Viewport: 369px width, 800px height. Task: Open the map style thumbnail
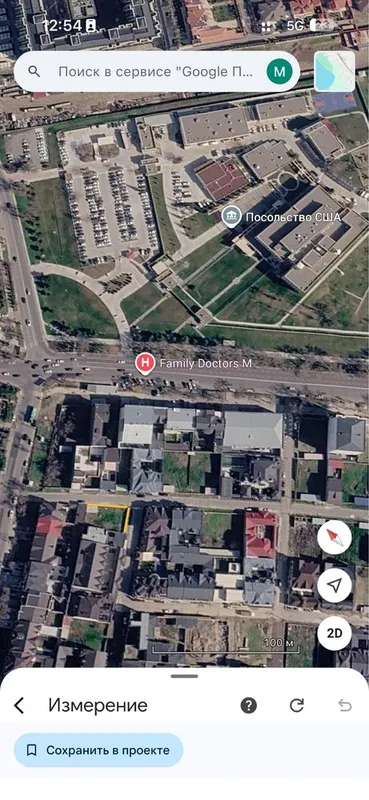click(x=335, y=71)
